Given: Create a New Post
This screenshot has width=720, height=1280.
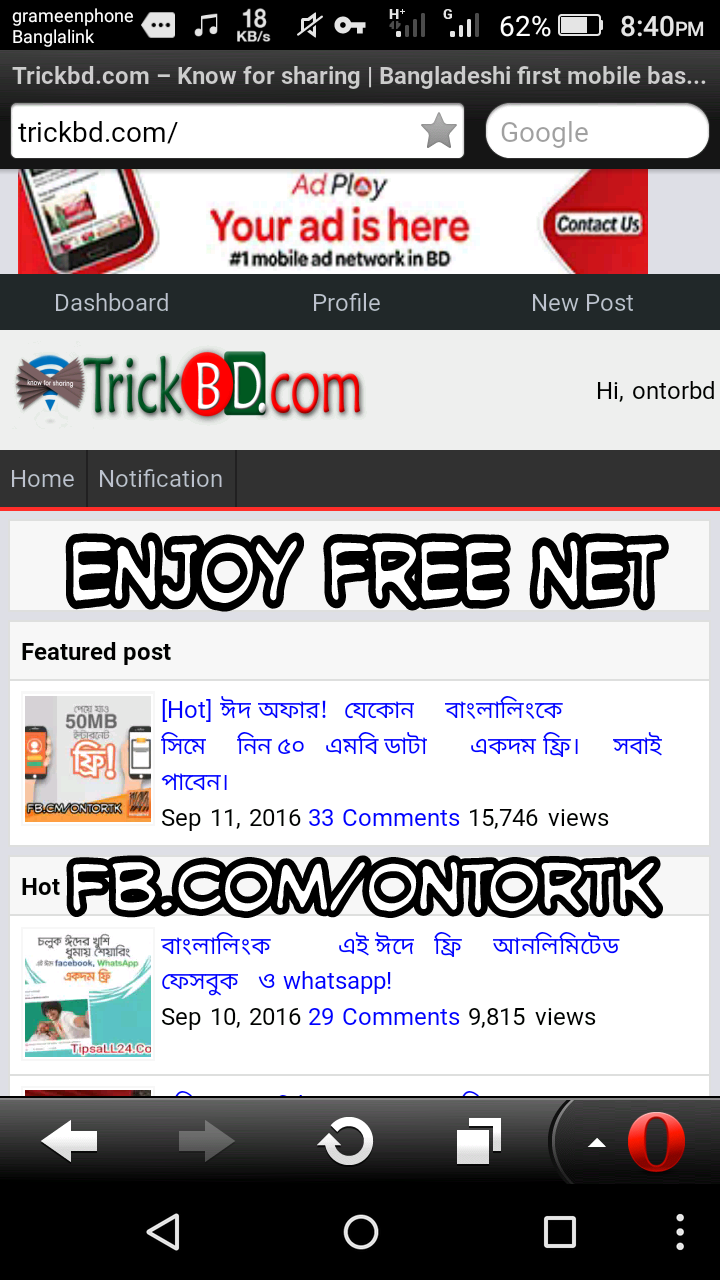Looking at the screenshot, I should (582, 303).
